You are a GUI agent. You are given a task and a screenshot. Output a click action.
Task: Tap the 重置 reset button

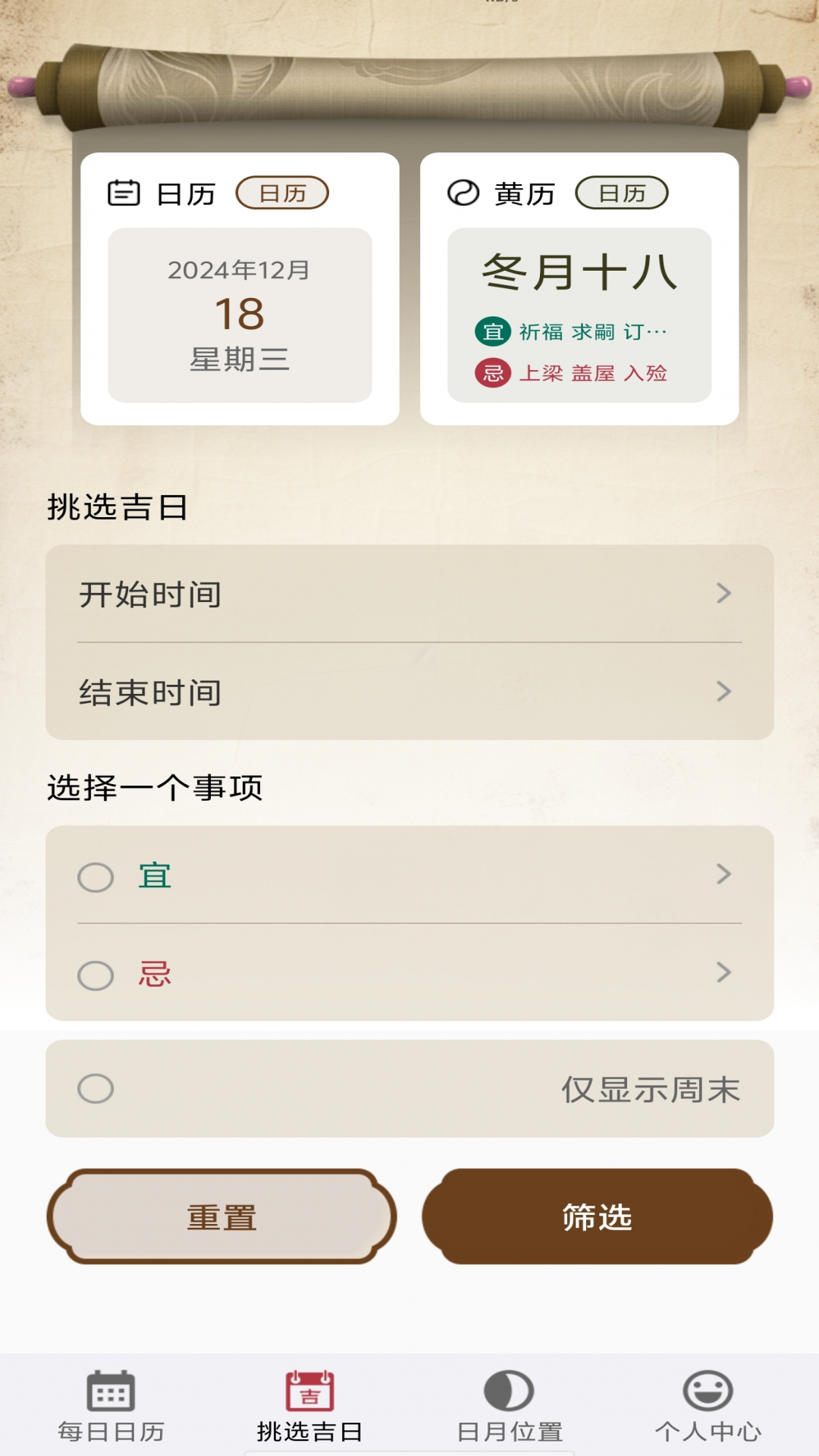(x=221, y=1216)
